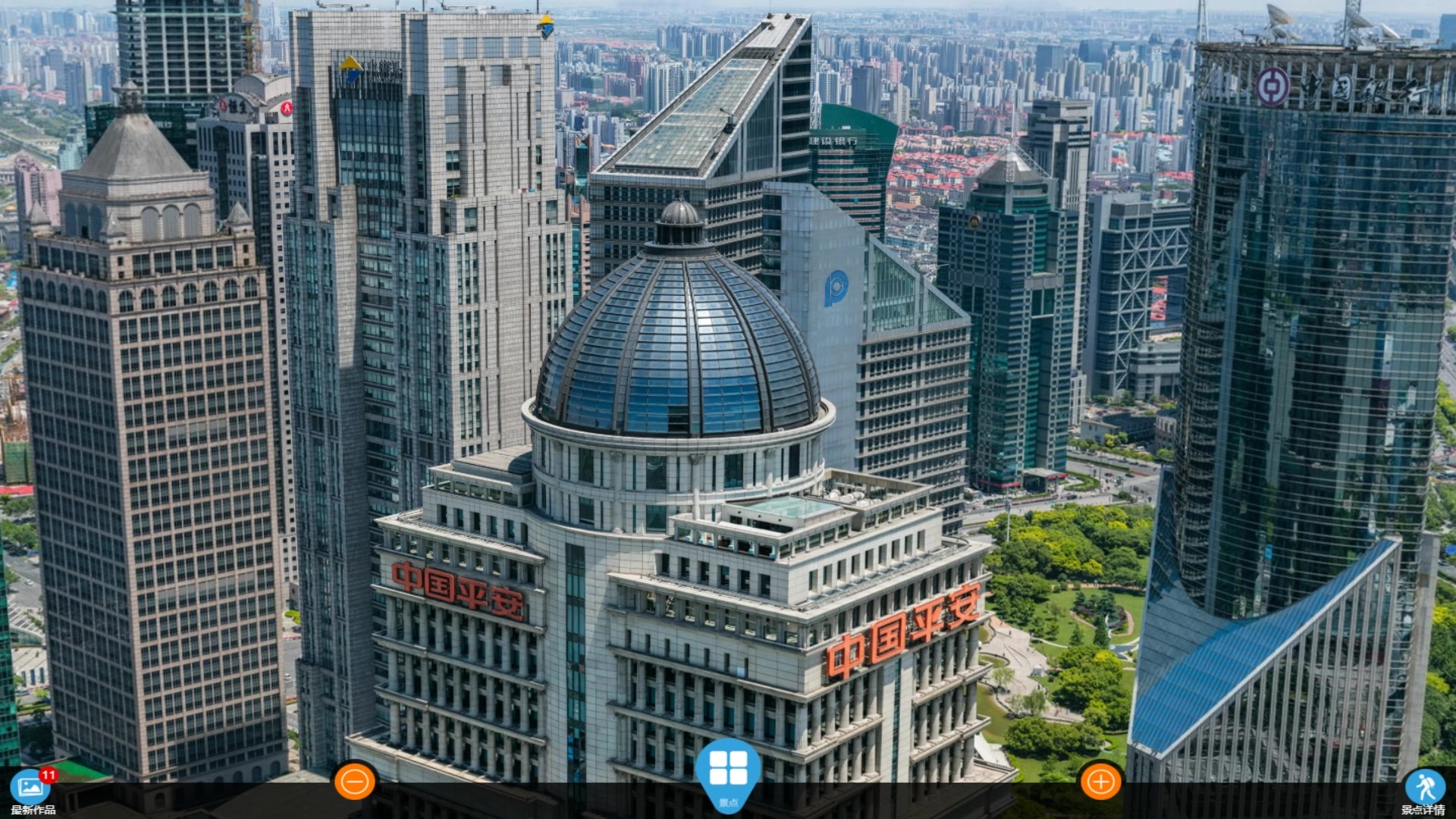
Task: View 景点详情 scenic spot details
Action: click(1423, 789)
